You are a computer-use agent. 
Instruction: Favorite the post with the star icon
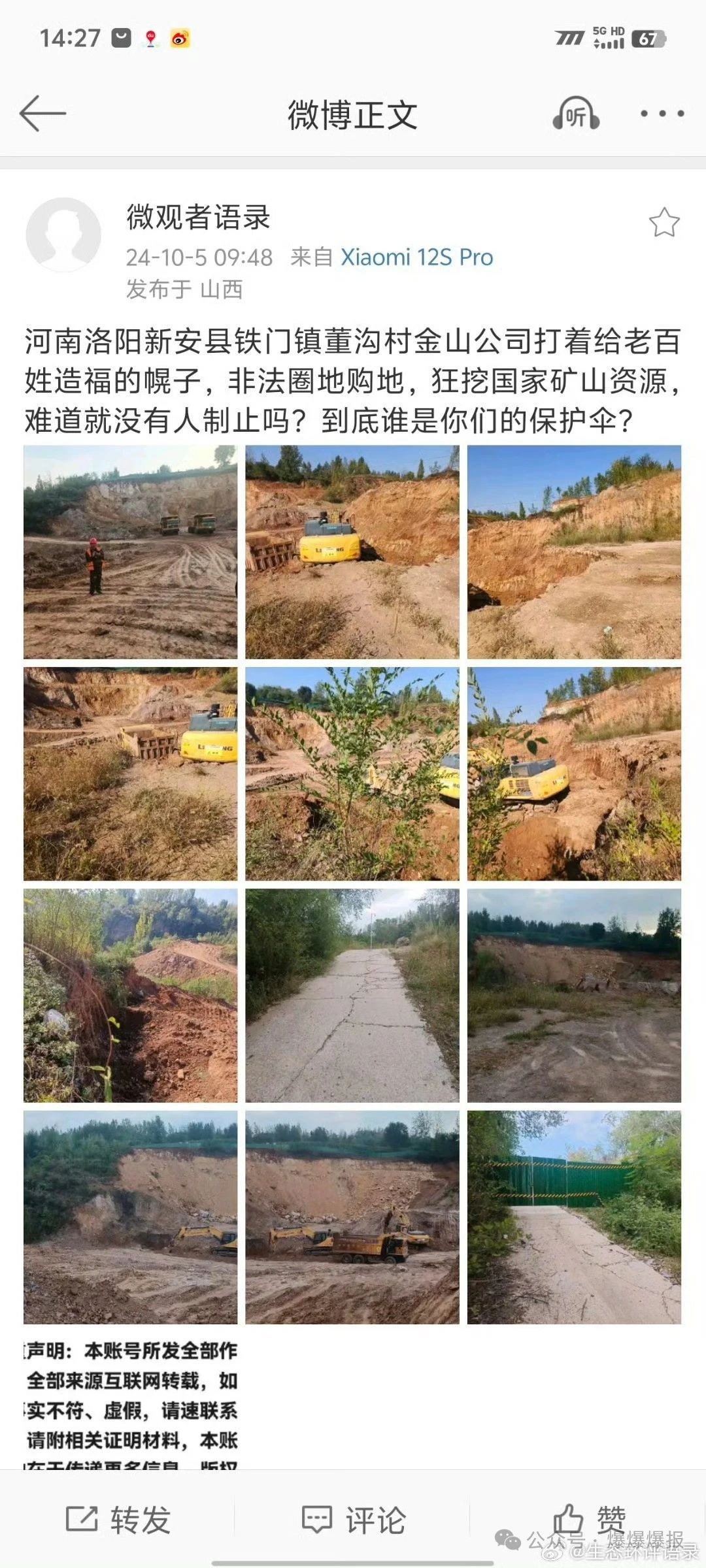pyautogui.click(x=664, y=222)
